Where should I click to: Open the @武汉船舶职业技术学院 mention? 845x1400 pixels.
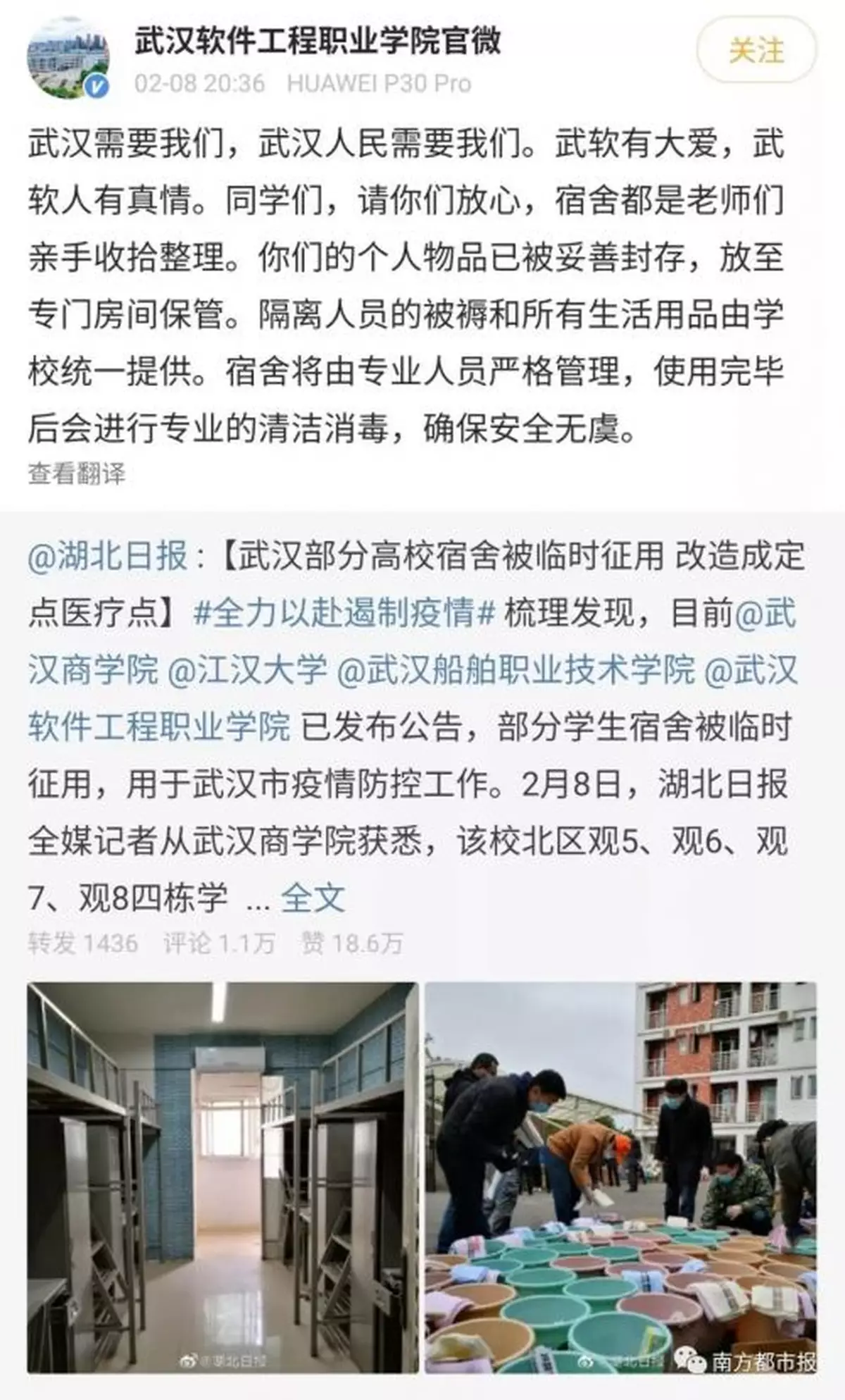[x=515, y=669]
